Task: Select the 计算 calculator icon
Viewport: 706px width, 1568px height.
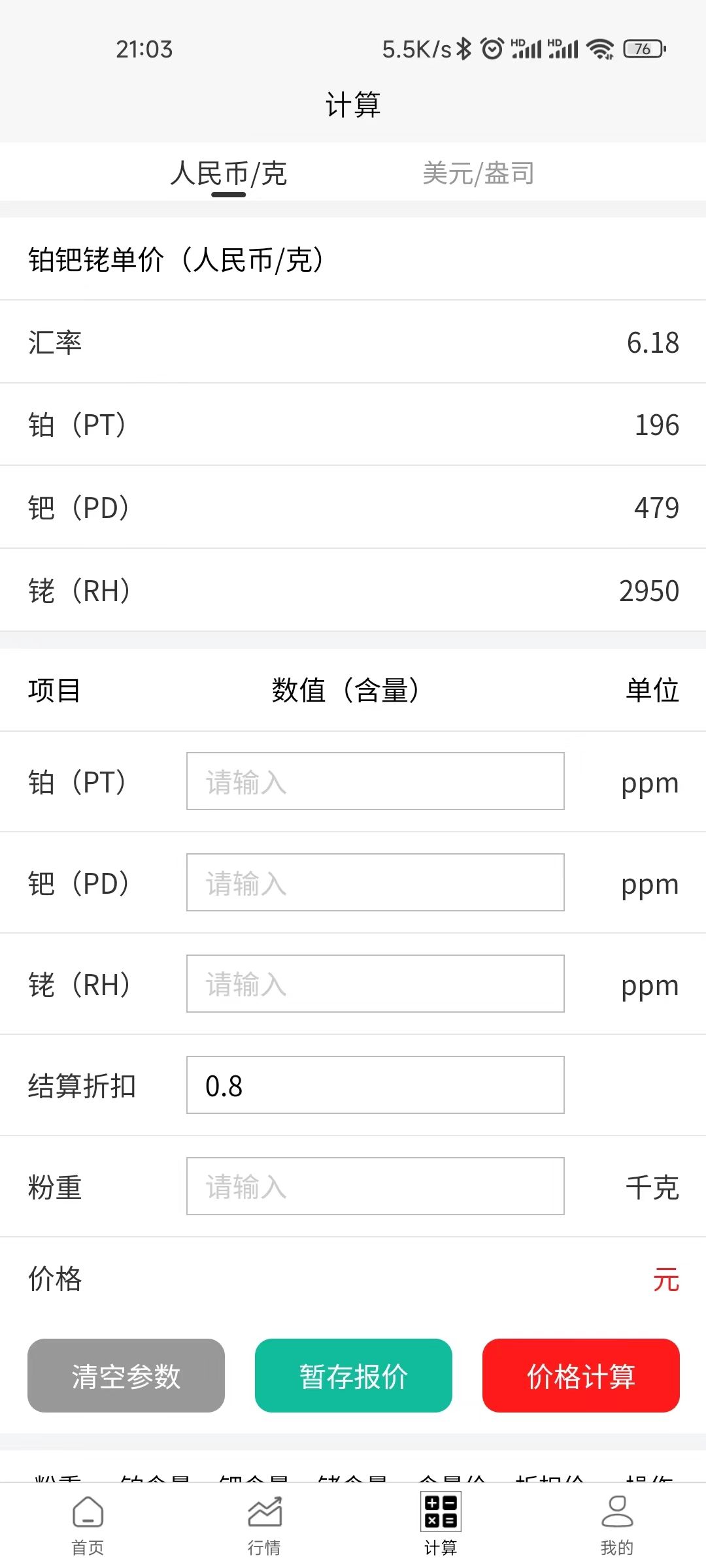Action: pos(440,1522)
